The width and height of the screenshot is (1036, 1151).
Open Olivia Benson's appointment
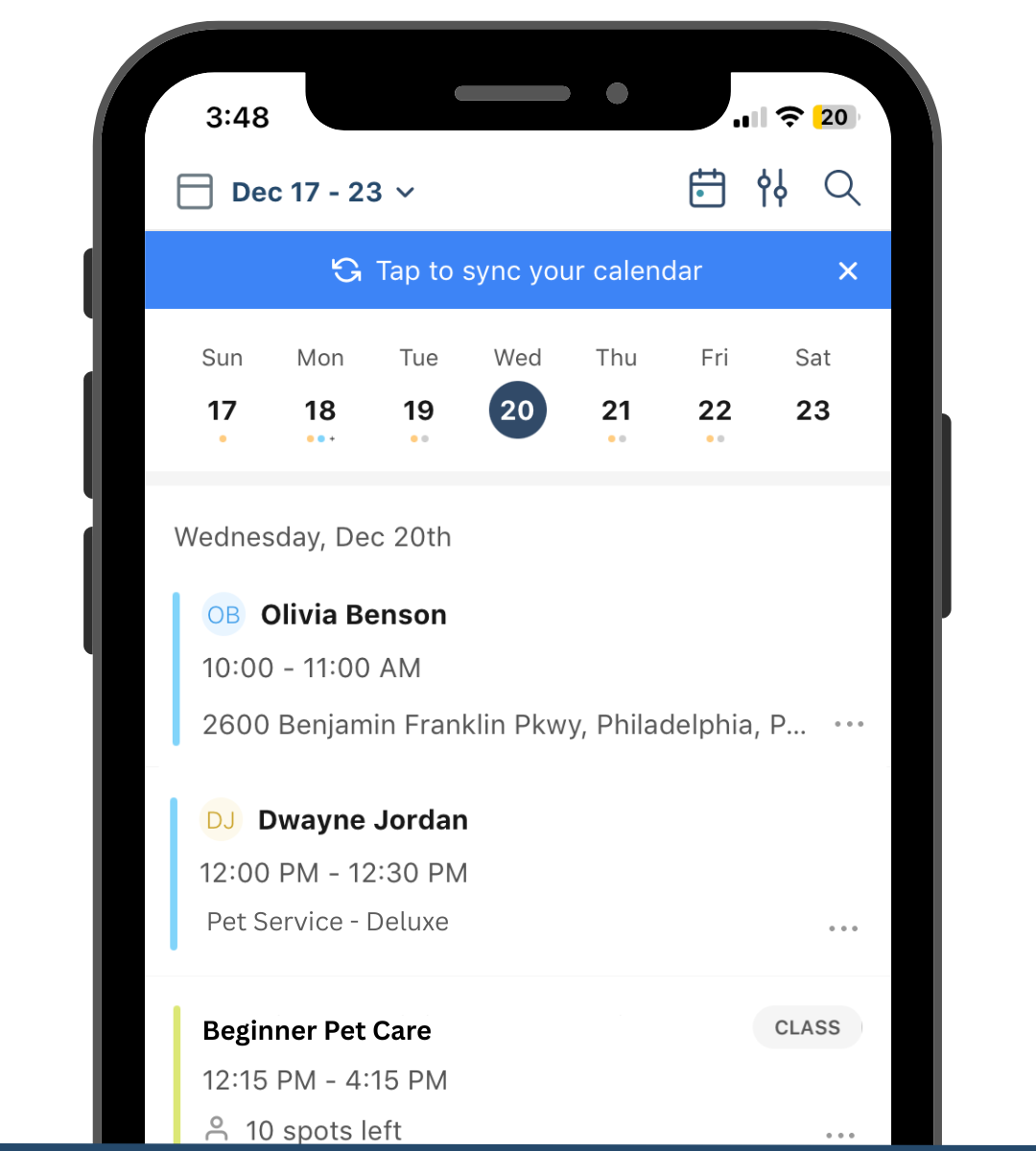(460, 669)
